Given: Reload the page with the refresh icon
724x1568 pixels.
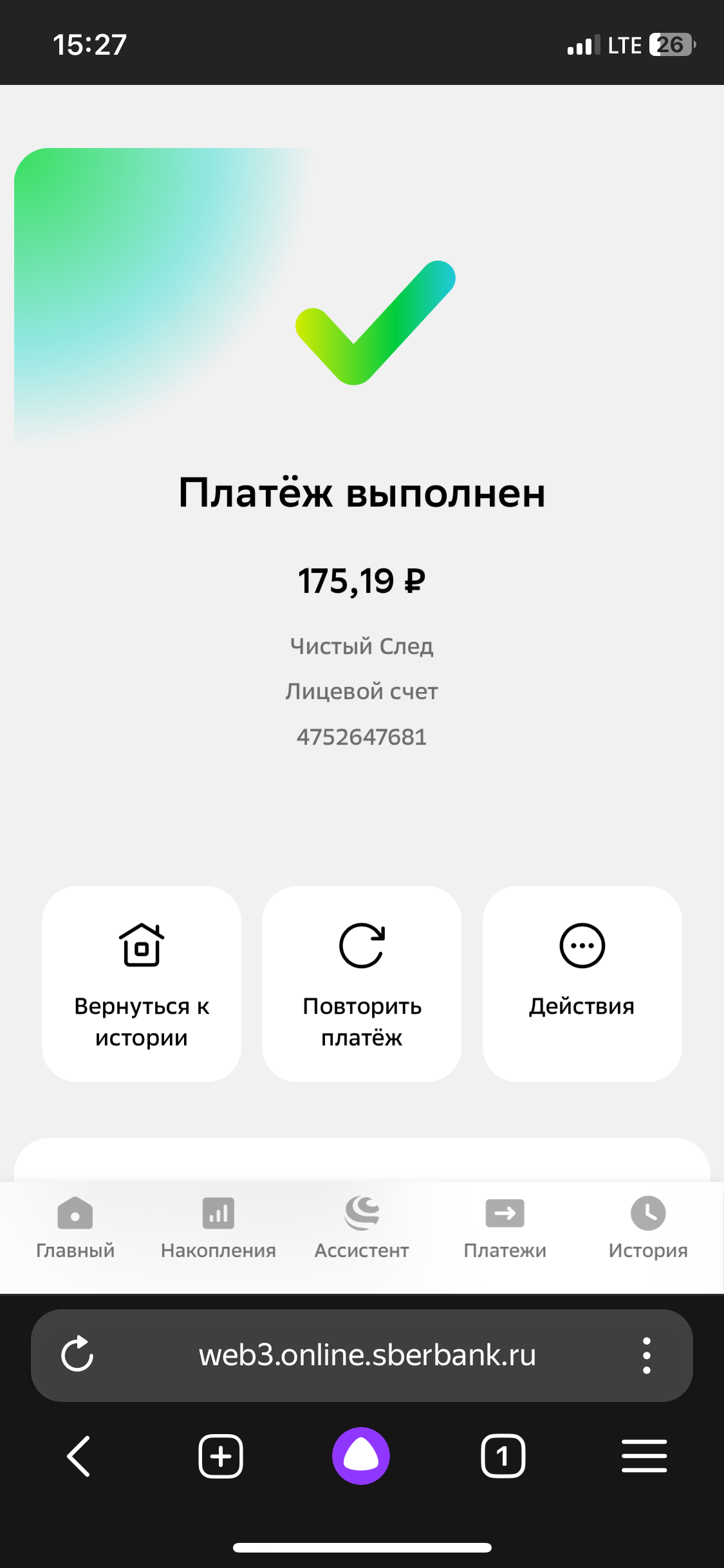Looking at the screenshot, I should pos(77,1354).
